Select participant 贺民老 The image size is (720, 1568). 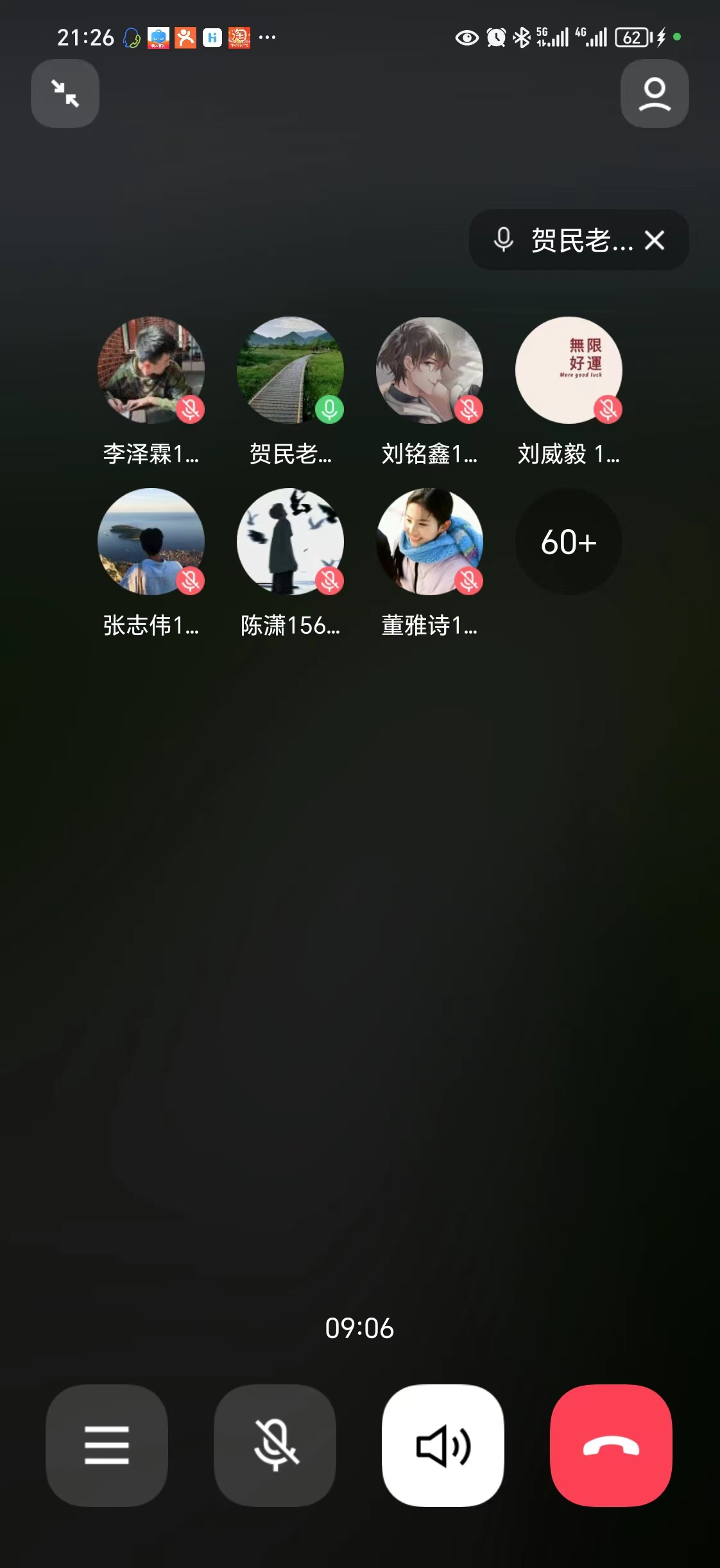[x=290, y=370]
